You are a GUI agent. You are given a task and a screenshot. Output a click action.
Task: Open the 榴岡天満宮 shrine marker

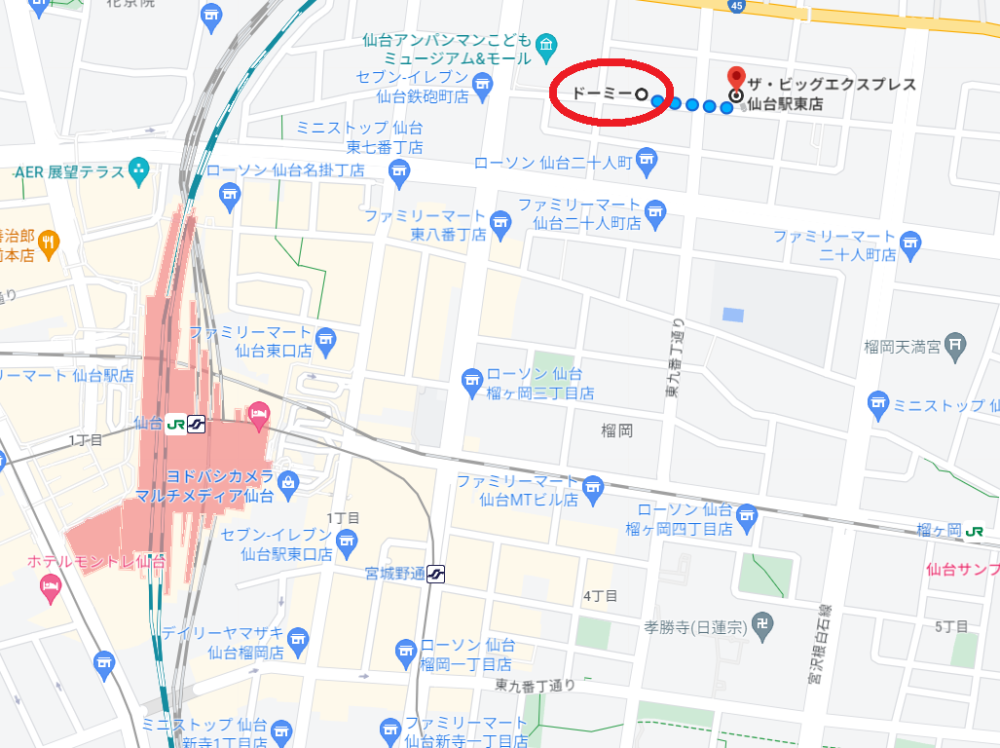[957, 346]
